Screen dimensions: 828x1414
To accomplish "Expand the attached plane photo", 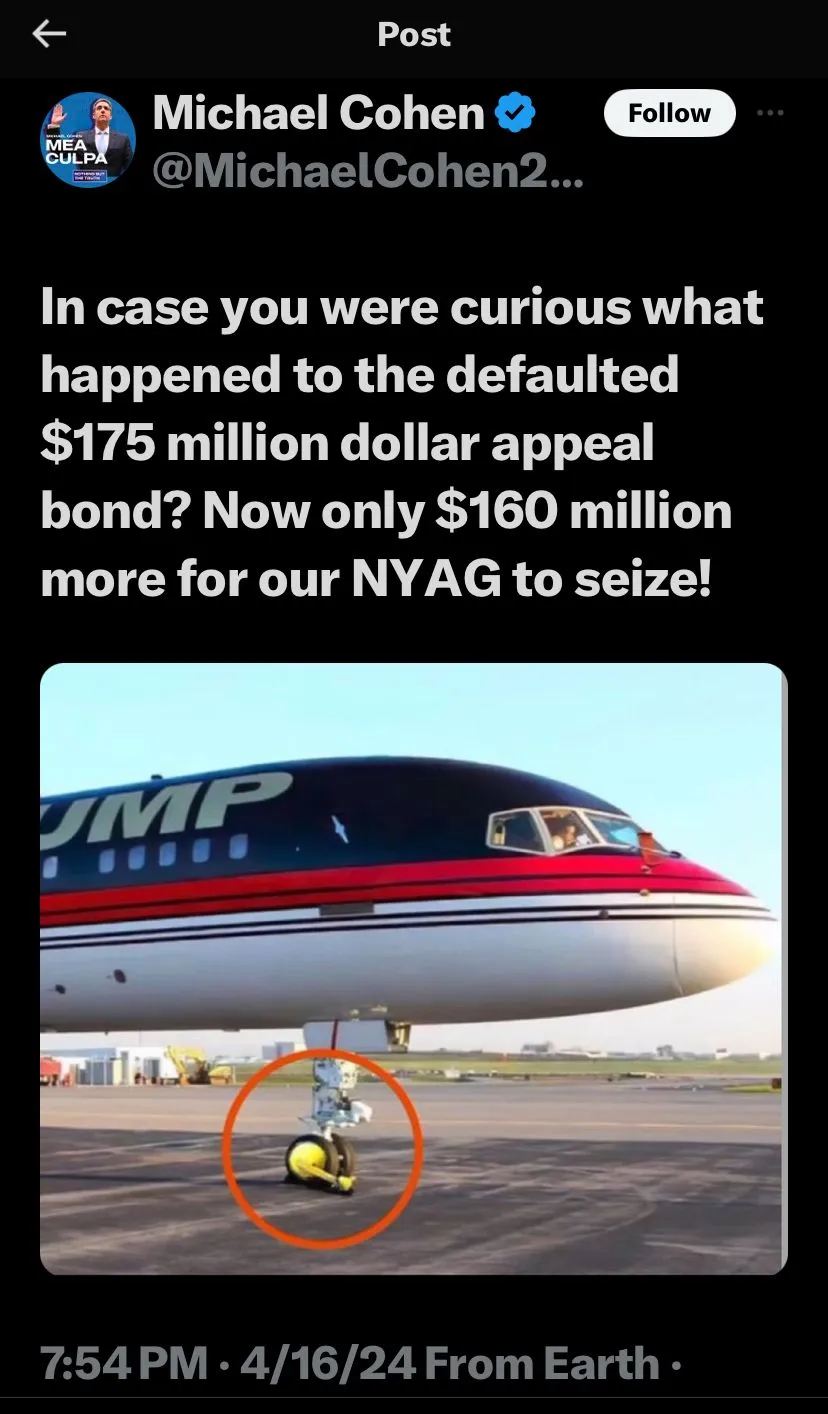I will coord(413,968).
